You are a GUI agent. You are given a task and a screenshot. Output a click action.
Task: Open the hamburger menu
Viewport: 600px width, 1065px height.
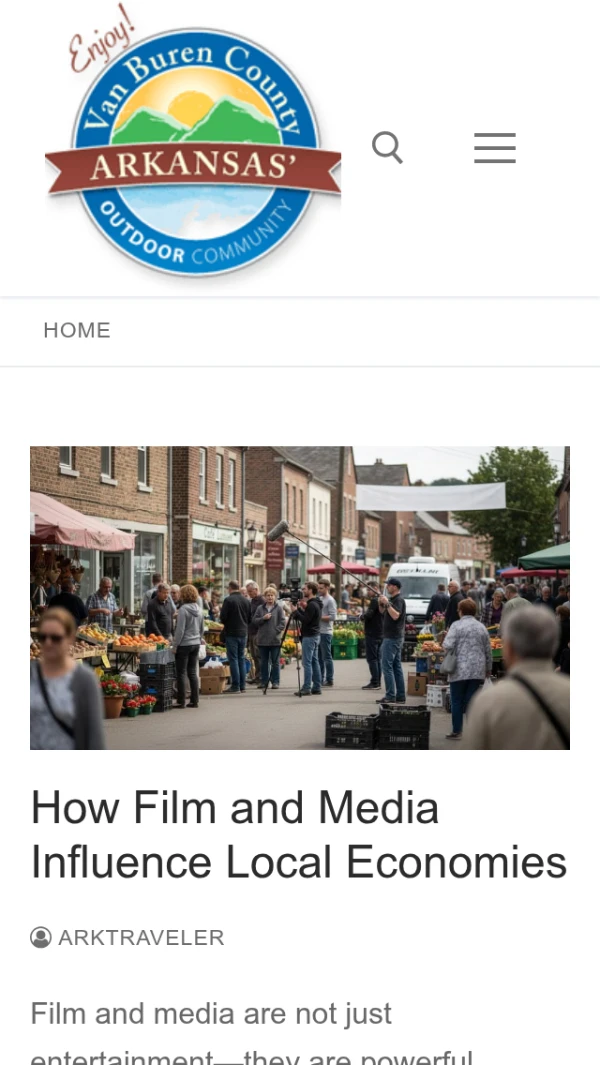point(494,148)
